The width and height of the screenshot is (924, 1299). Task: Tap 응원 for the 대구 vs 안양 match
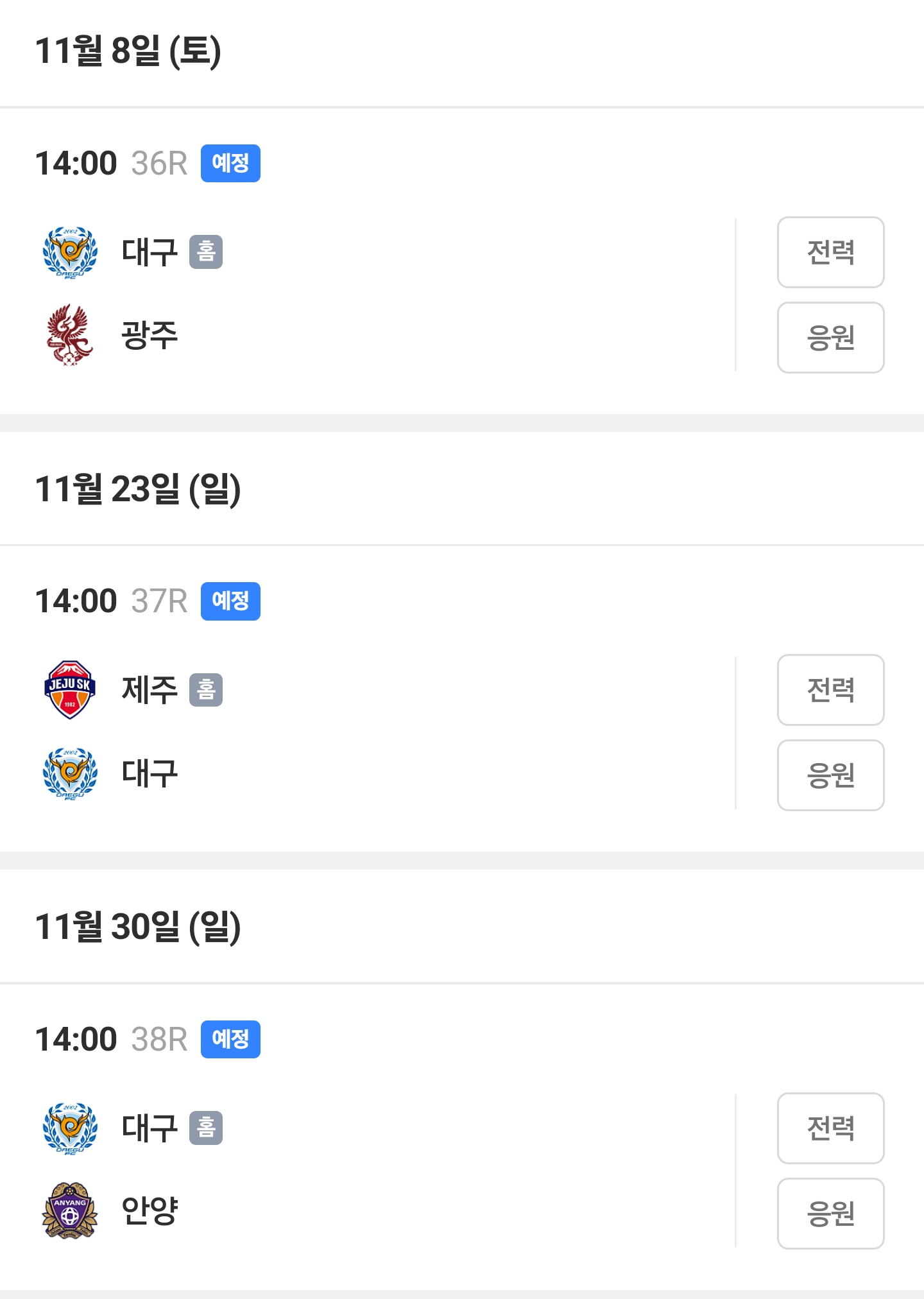coord(830,1214)
